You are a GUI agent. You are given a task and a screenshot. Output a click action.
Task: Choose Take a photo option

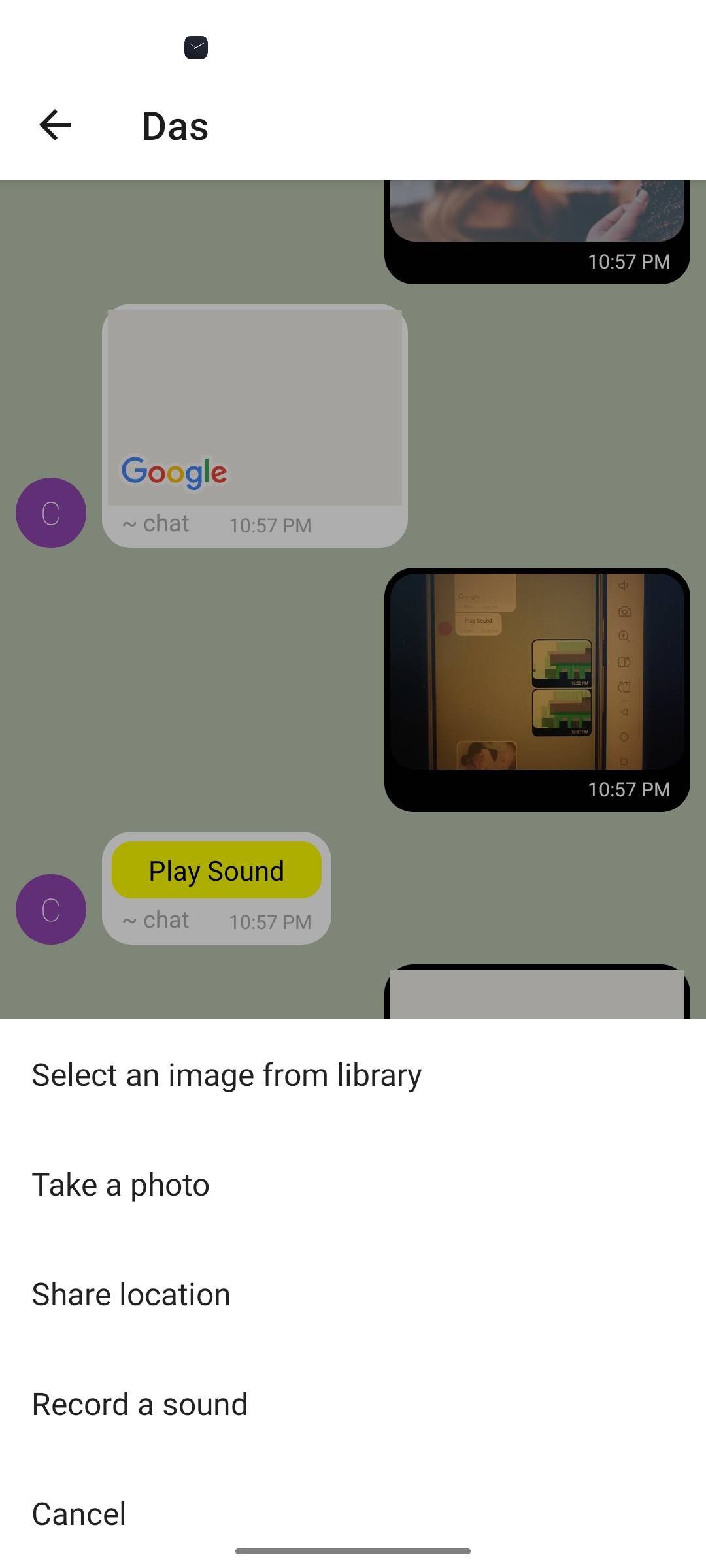[121, 1185]
